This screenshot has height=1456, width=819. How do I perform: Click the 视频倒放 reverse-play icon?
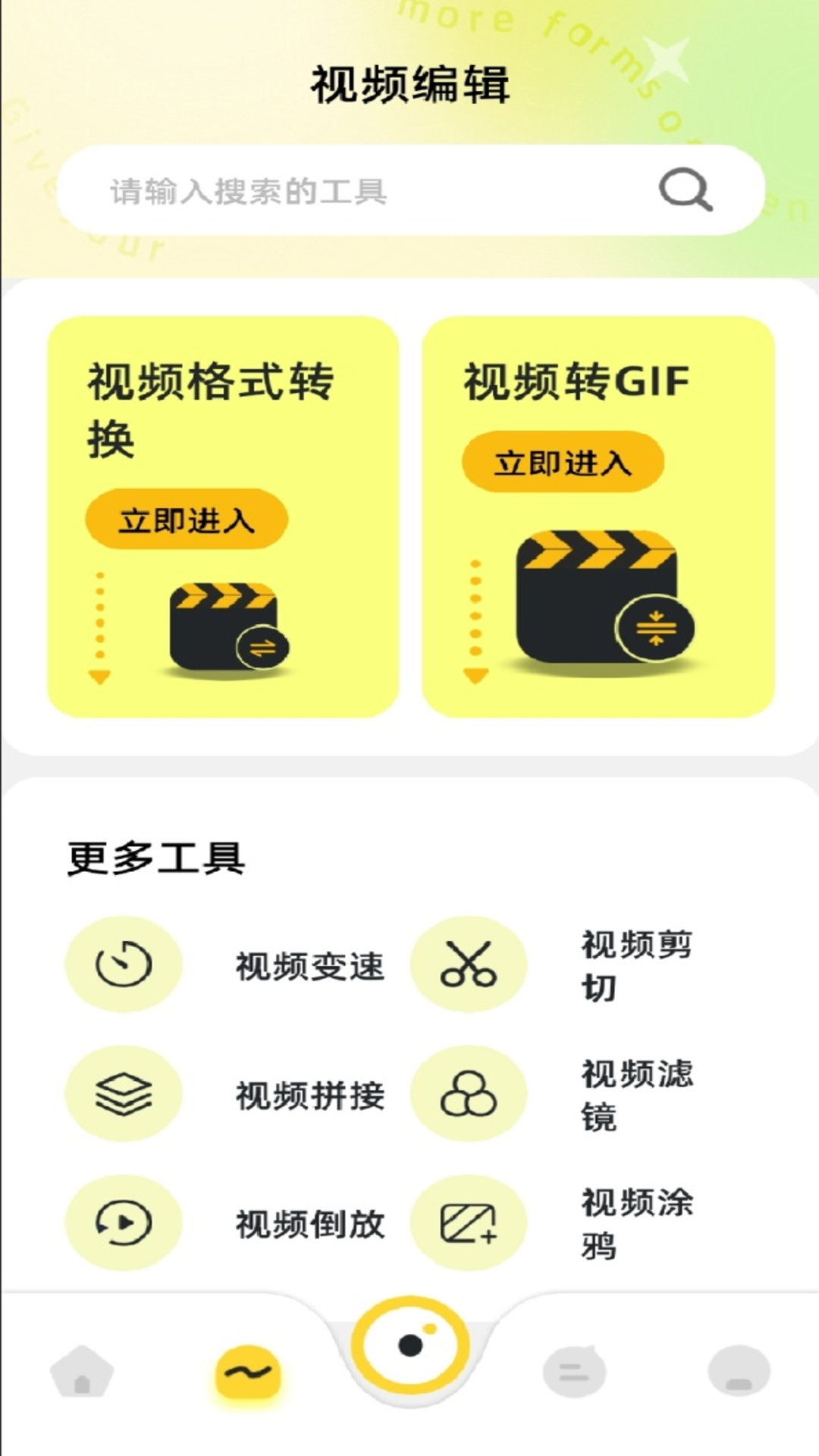[124, 1222]
